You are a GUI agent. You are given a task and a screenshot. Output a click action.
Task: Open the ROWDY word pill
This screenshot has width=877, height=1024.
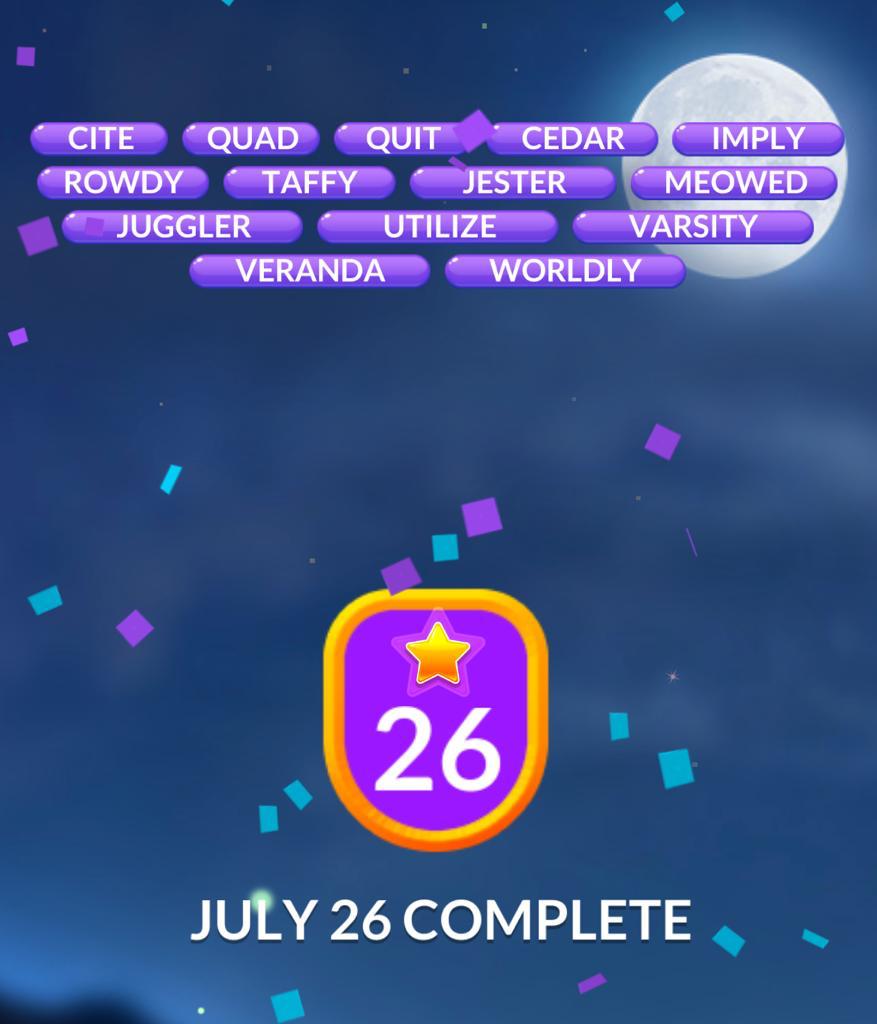[x=123, y=183]
